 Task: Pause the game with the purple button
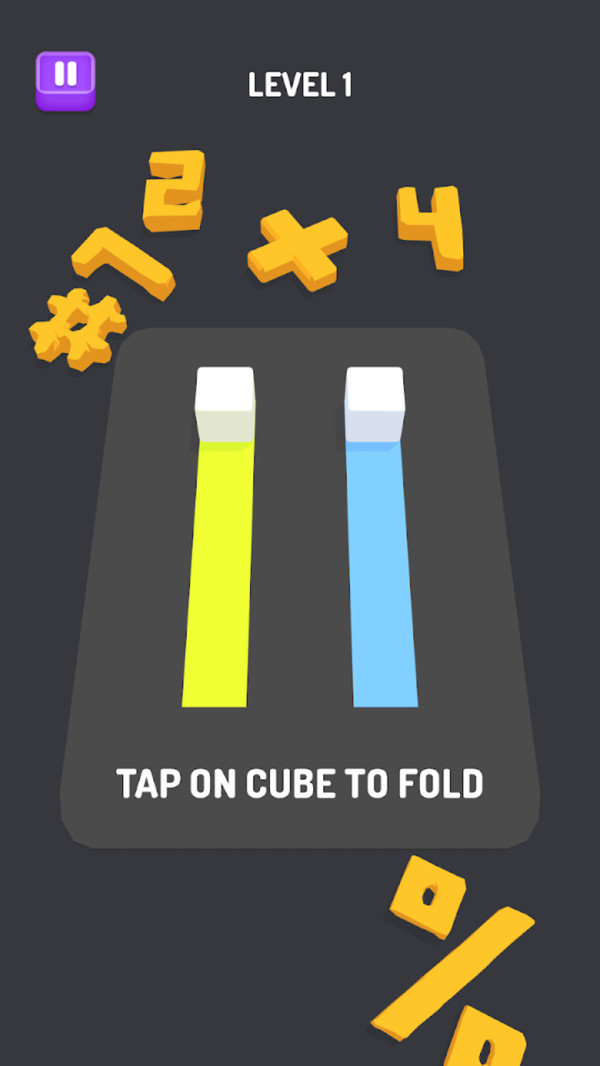click(x=65, y=78)
